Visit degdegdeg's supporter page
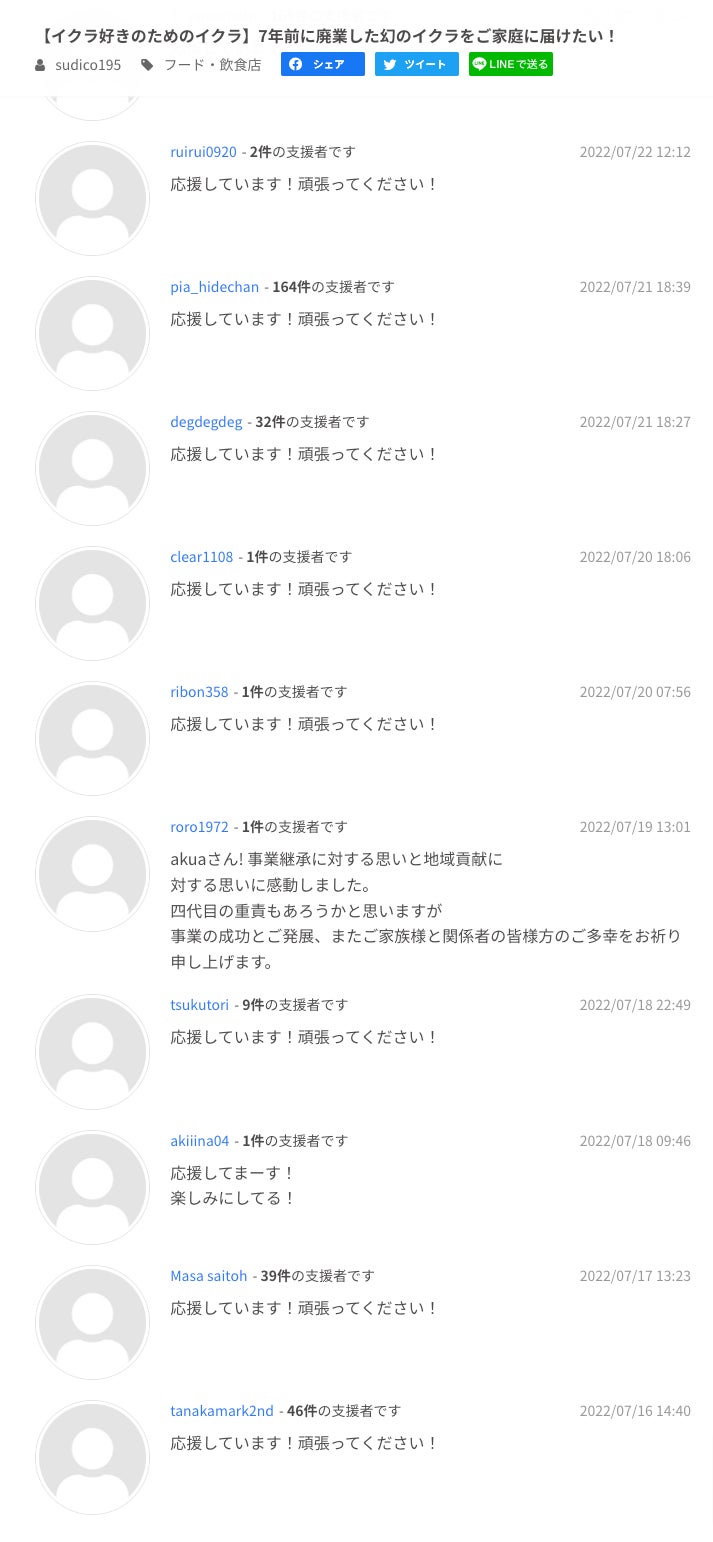 coord(206,422)
